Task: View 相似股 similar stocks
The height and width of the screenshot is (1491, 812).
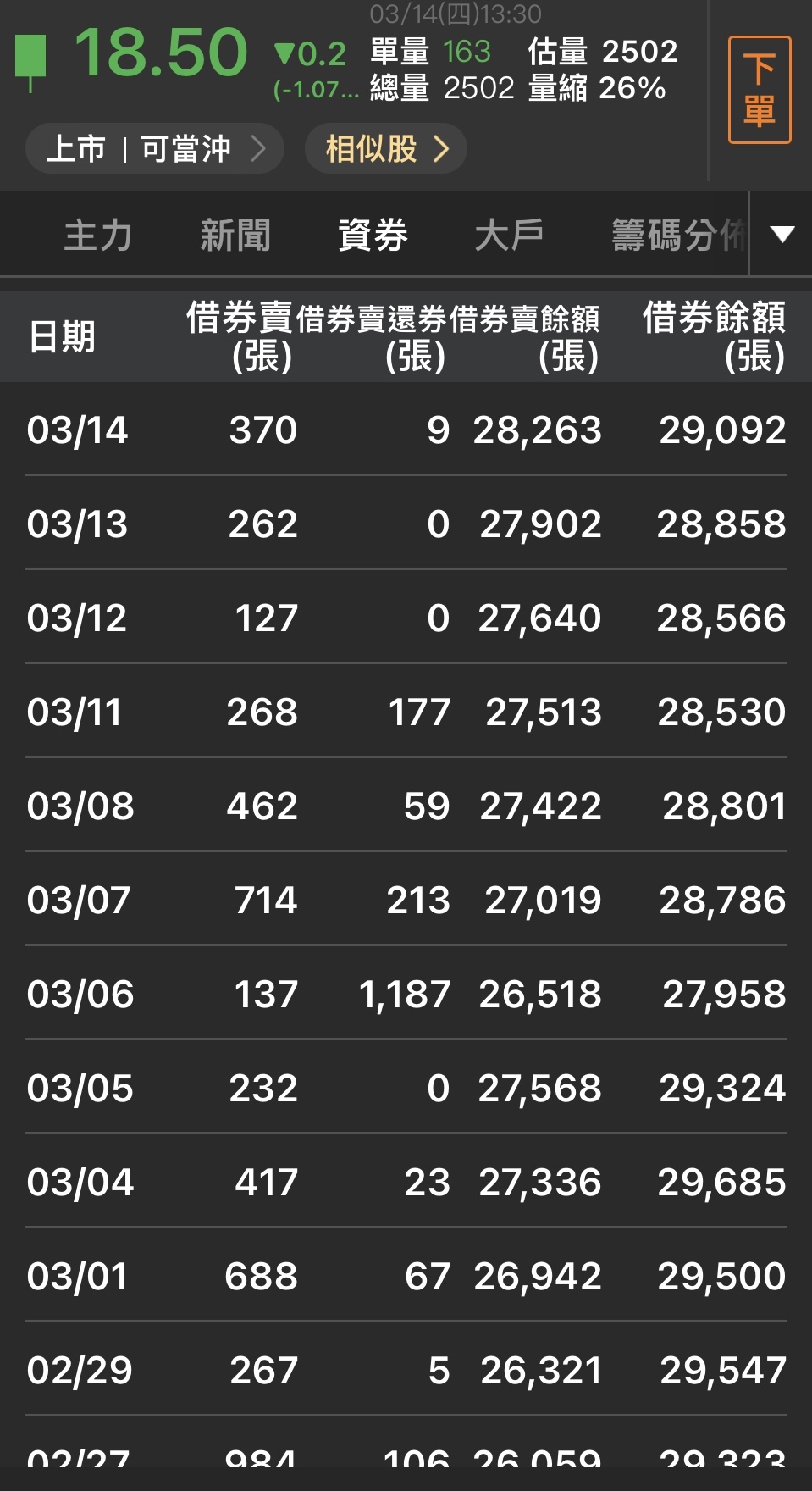Action: pos(386,149)
